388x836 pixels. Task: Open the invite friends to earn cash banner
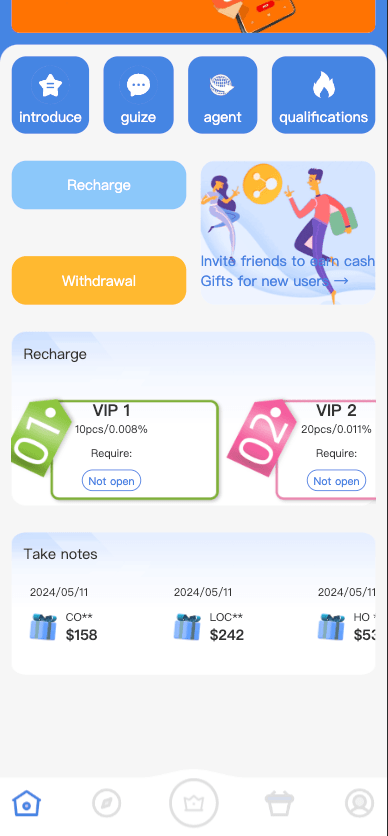288,232
